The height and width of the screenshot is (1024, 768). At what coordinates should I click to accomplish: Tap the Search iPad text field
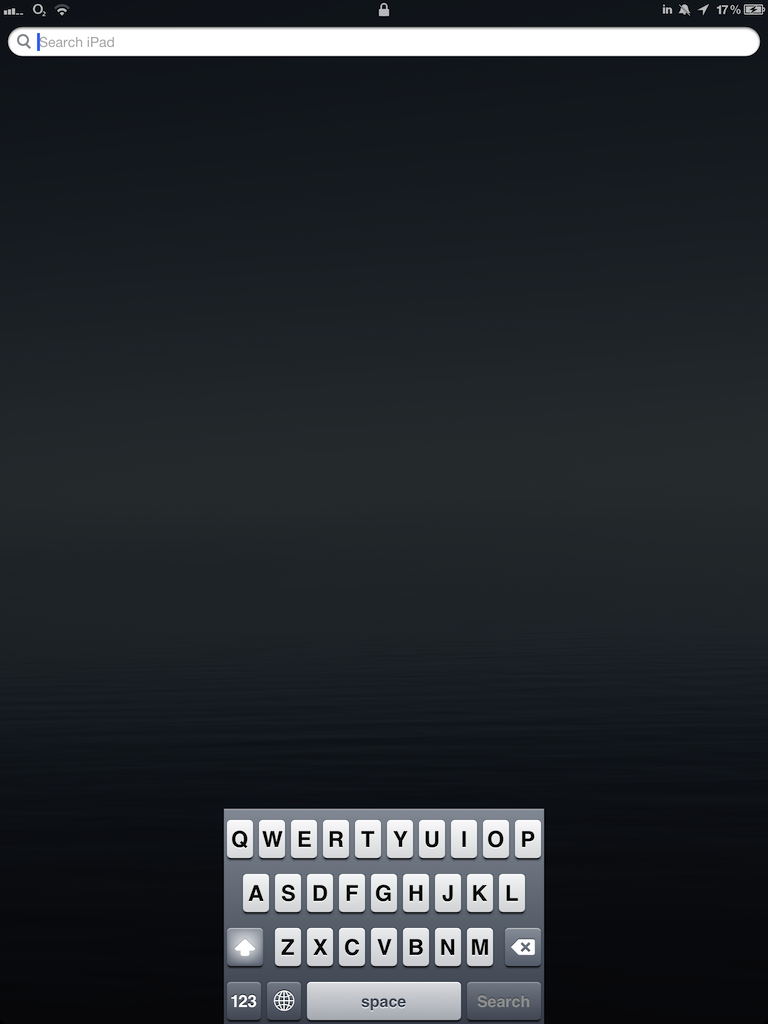pyautogui.click(x=384, y=42)
